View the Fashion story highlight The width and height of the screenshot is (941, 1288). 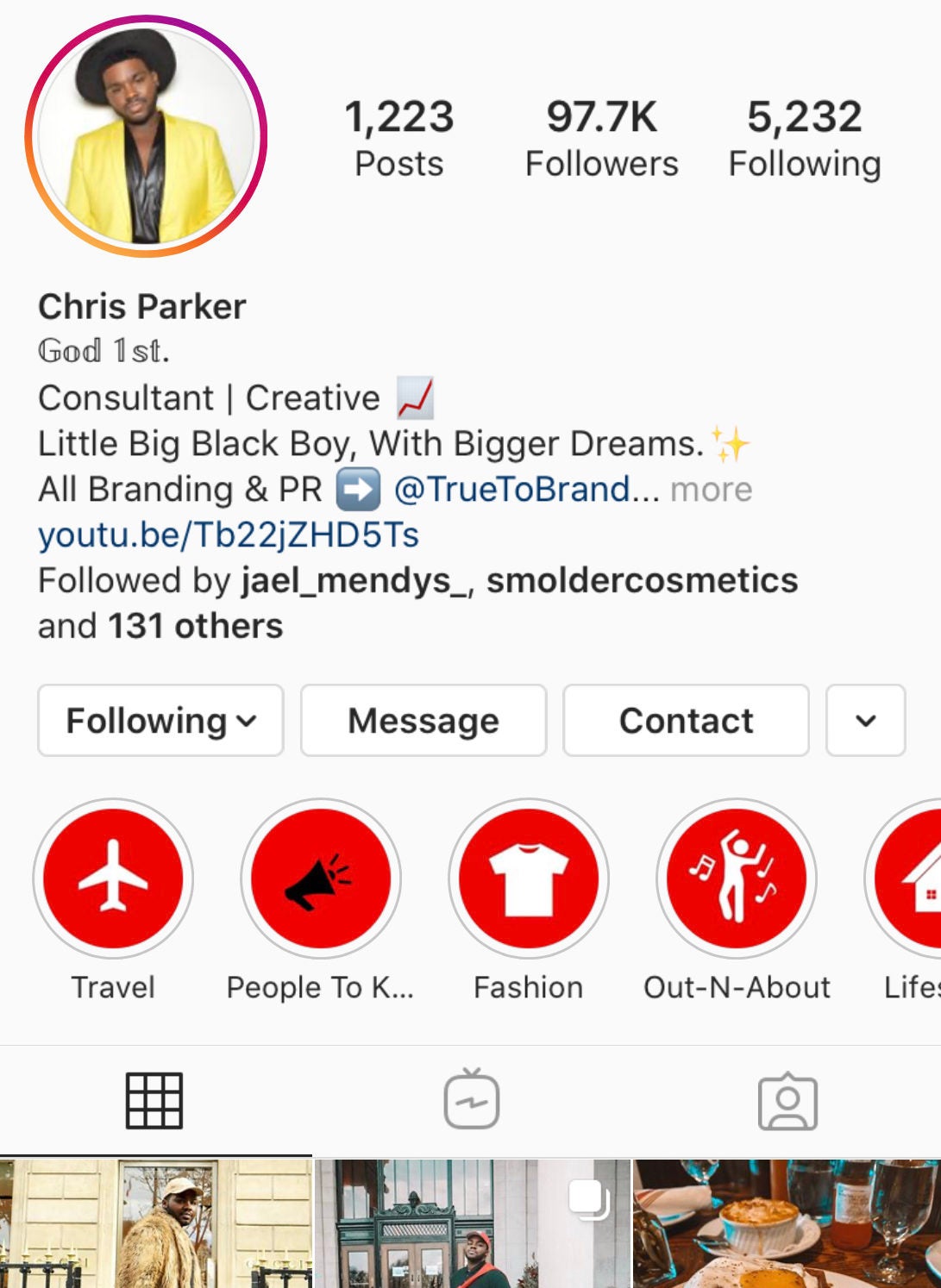click(529, 878)
